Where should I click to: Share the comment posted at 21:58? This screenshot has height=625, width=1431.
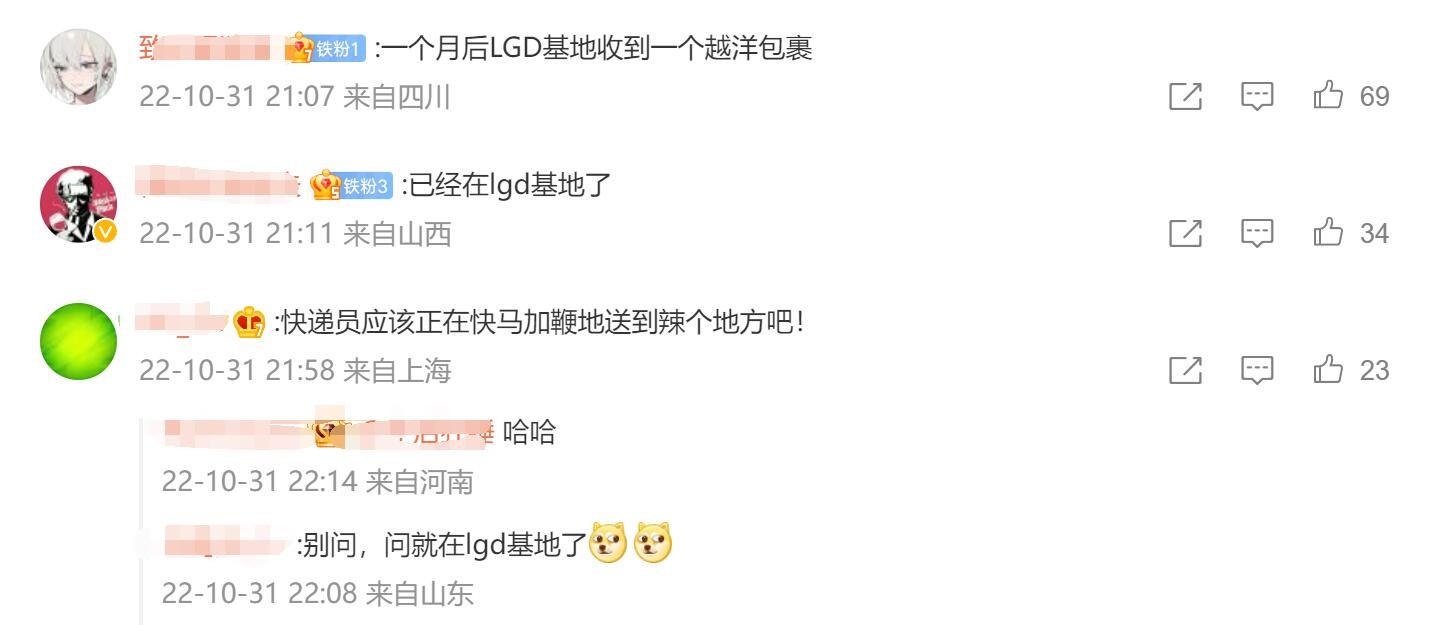1185,370
